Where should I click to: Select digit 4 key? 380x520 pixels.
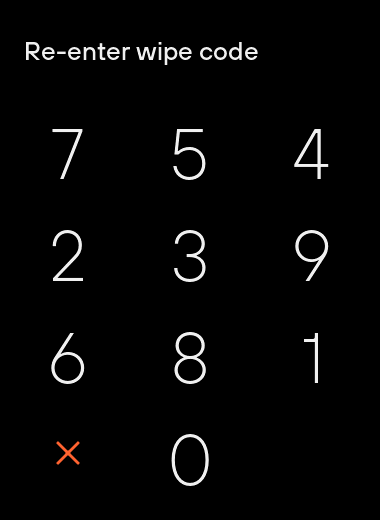pyautogui.click(x=311, y=154)
